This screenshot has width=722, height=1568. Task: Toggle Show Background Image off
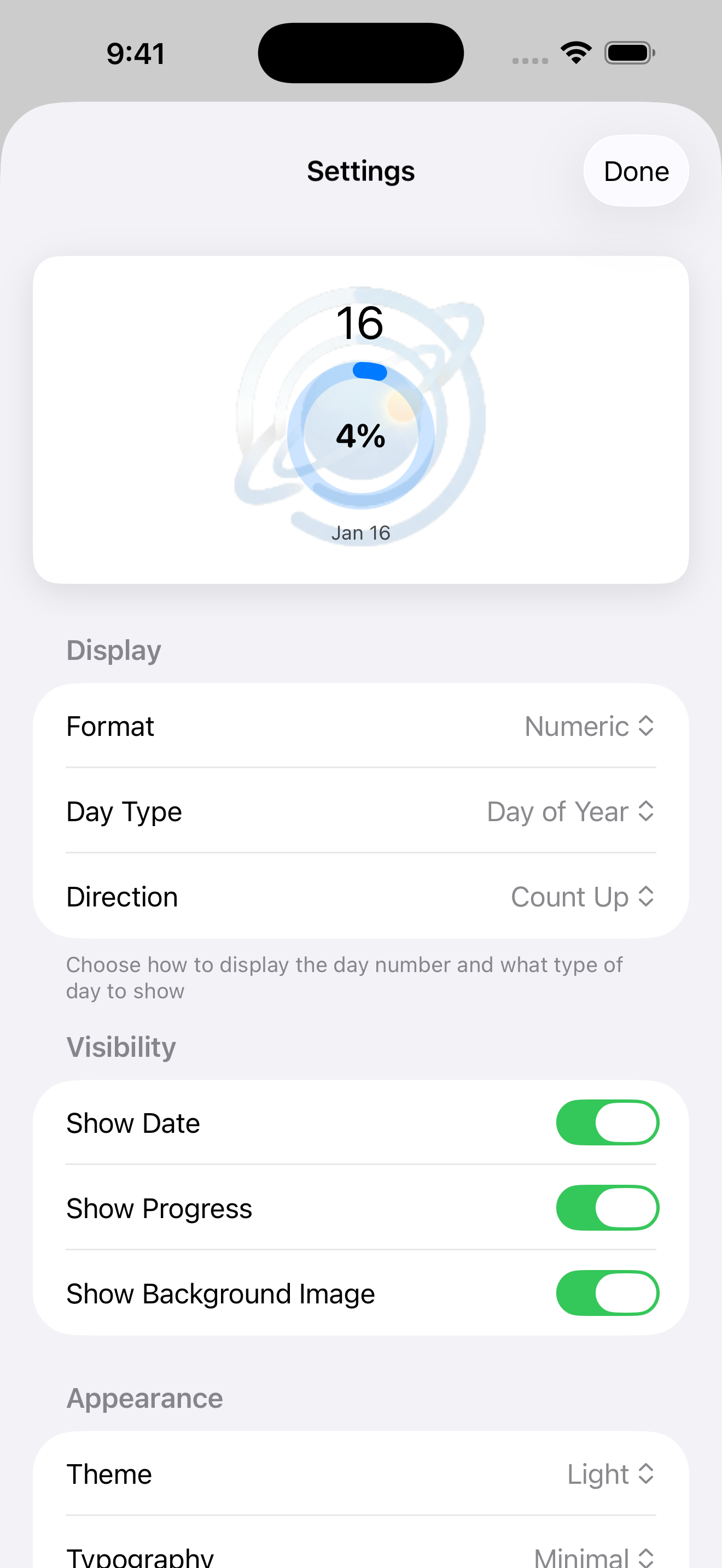pyautogui.click(x=607, y=1293)
